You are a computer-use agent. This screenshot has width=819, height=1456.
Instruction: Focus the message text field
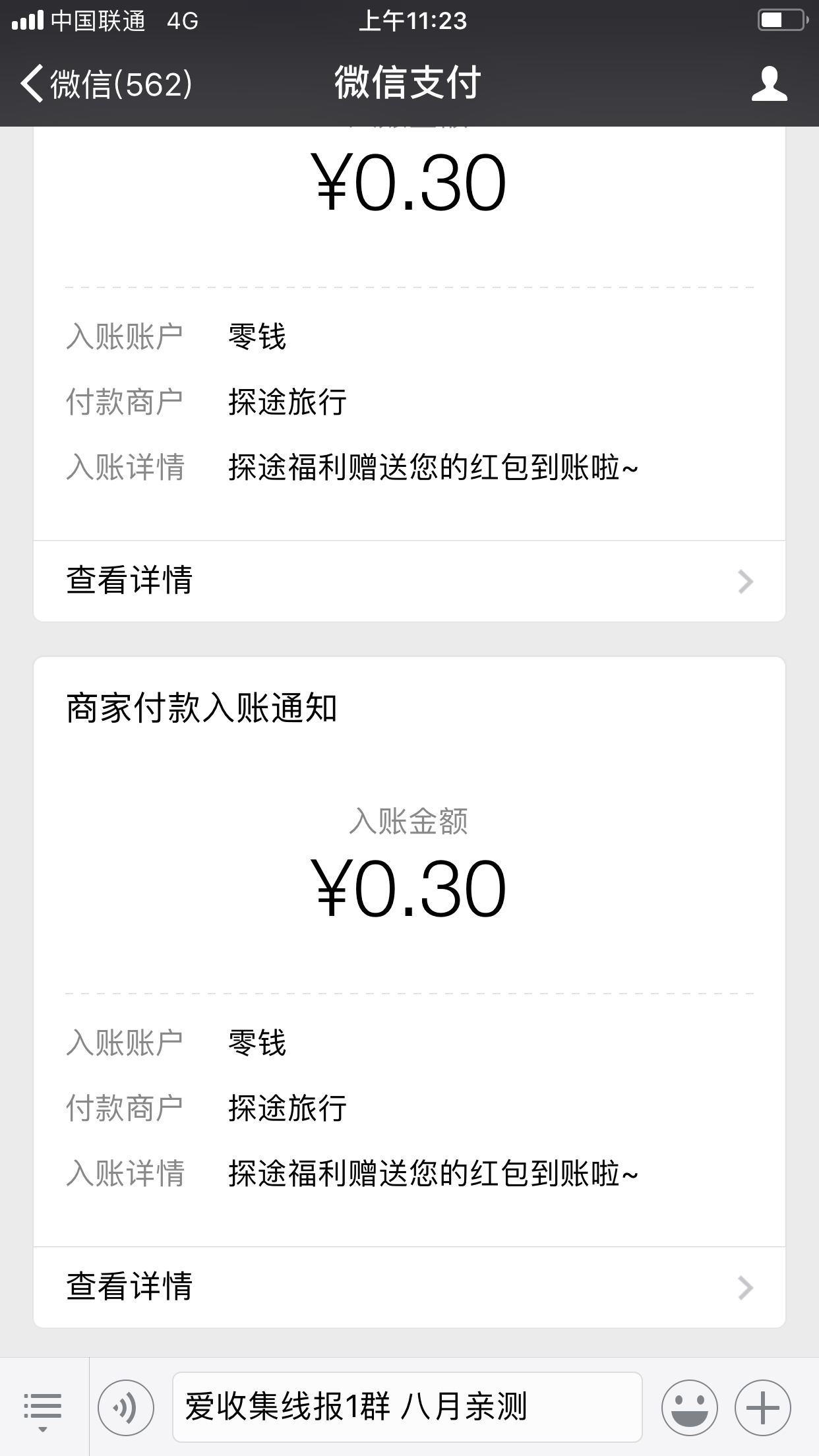click(x=407, y=1407)
